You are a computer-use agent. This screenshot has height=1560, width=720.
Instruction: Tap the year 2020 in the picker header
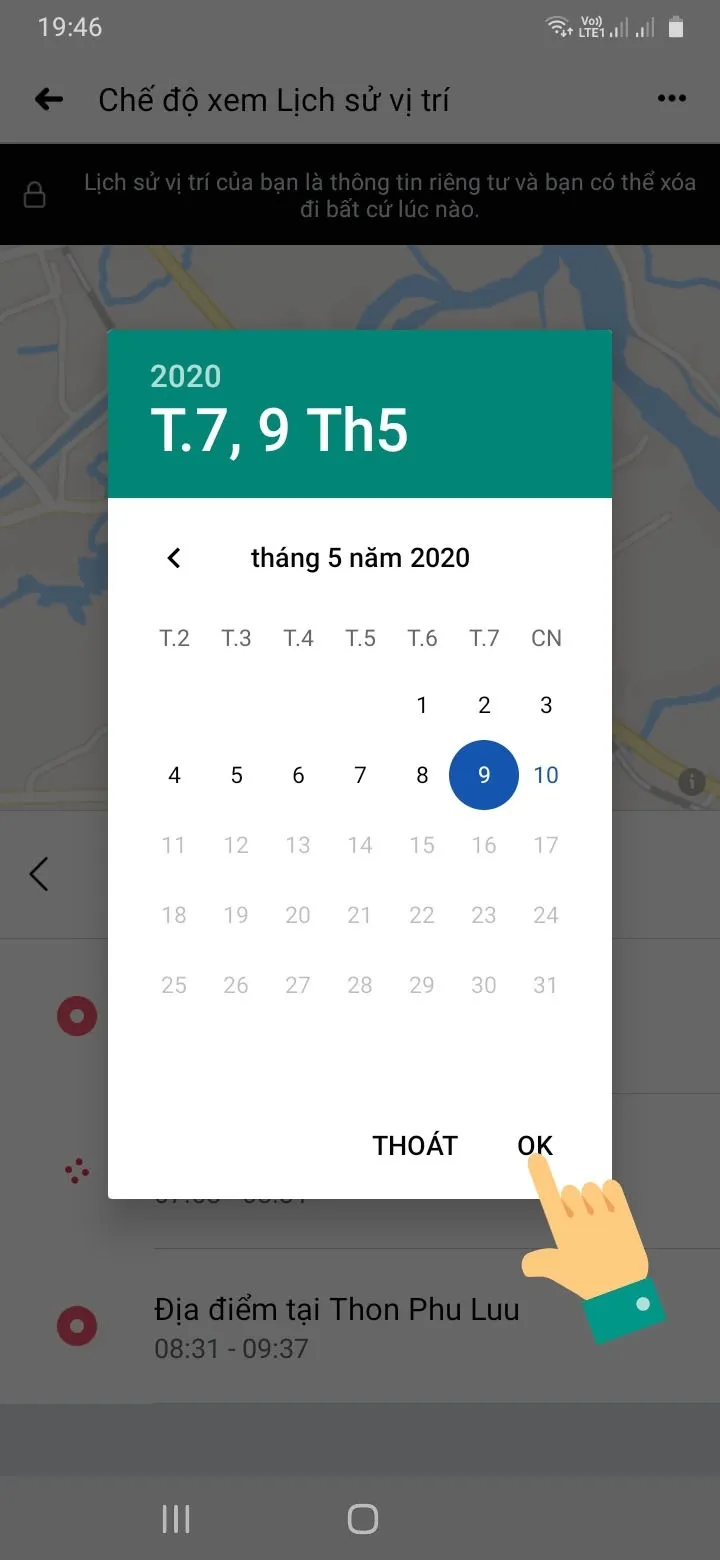pyautogui.click(x=185, y=376)
